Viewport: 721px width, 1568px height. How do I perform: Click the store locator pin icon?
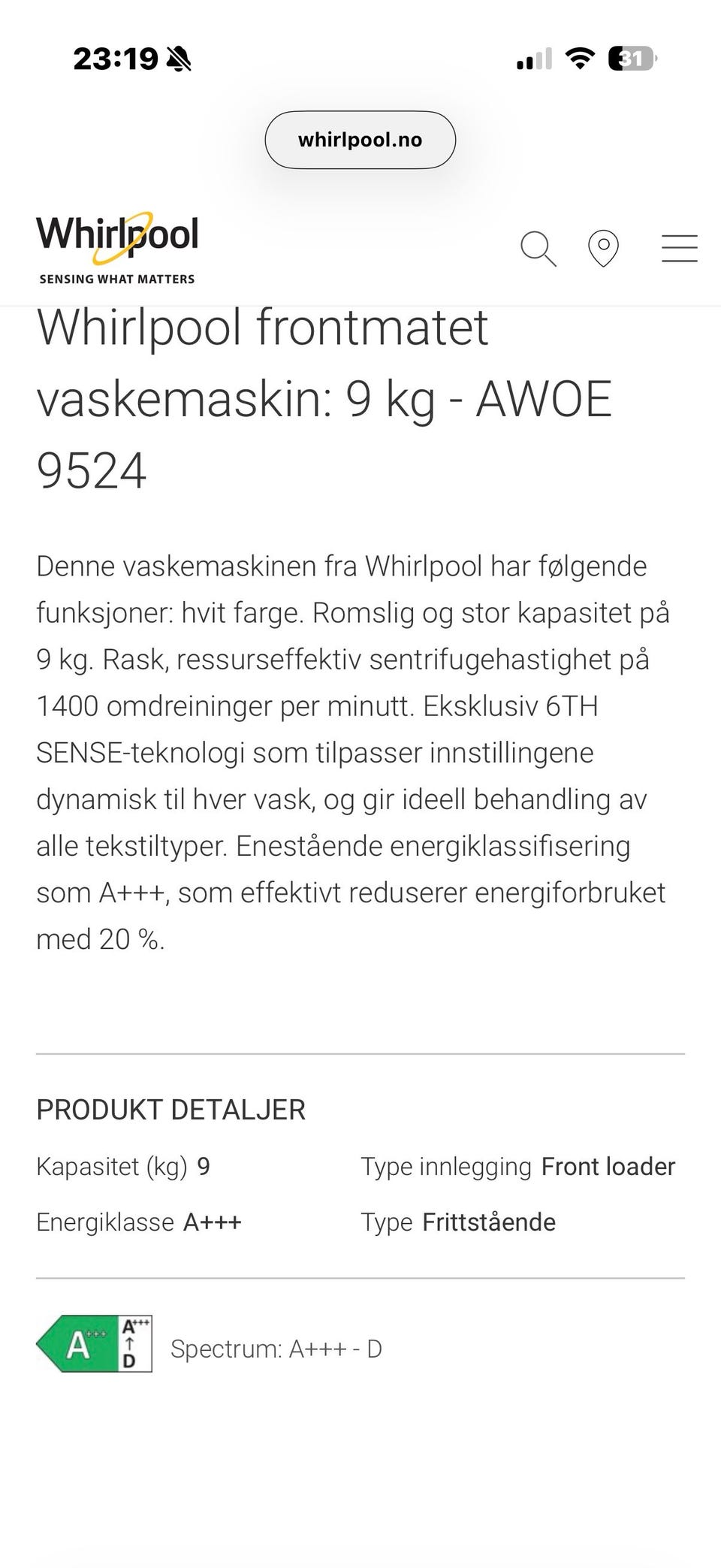(602, 249)
